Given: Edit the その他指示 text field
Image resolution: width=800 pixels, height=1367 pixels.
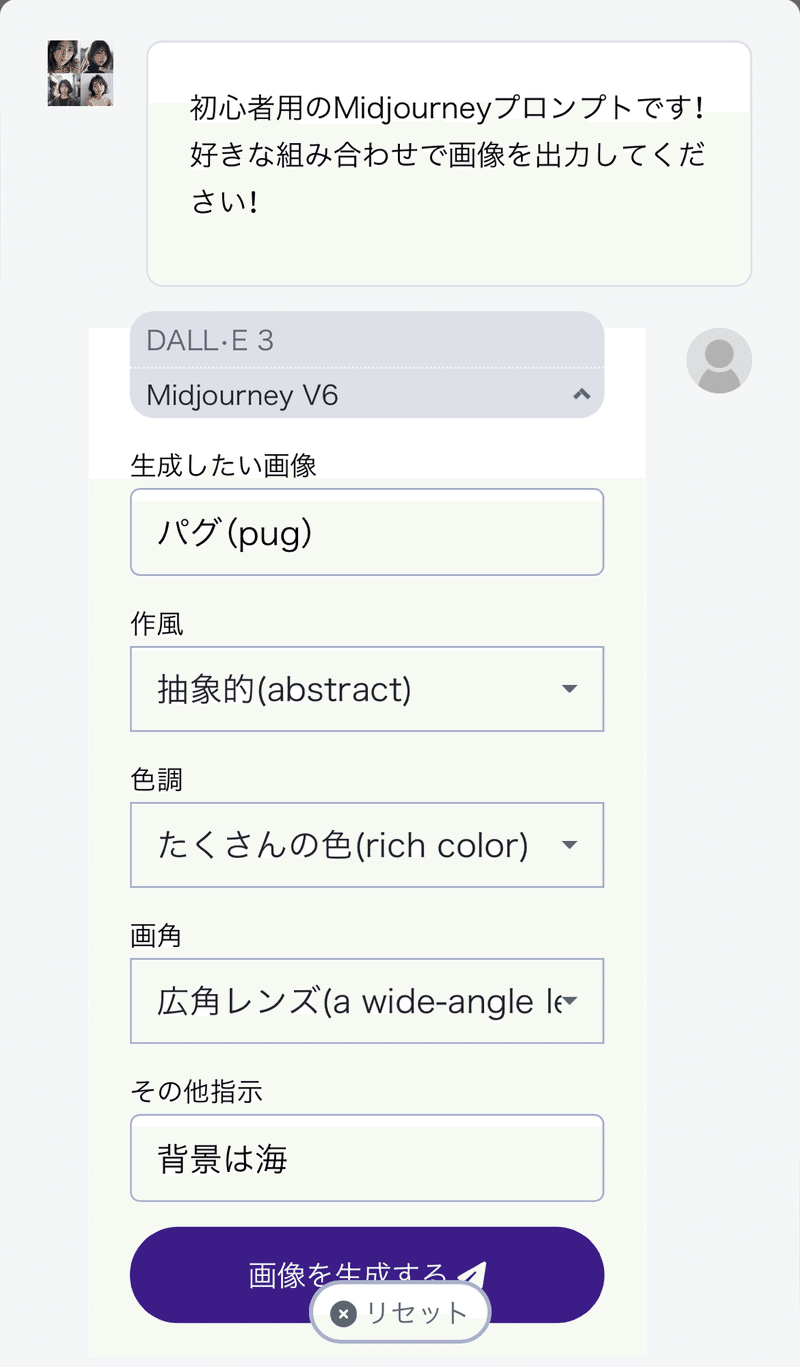Looking at the screenshot, I should (367, 1158).
